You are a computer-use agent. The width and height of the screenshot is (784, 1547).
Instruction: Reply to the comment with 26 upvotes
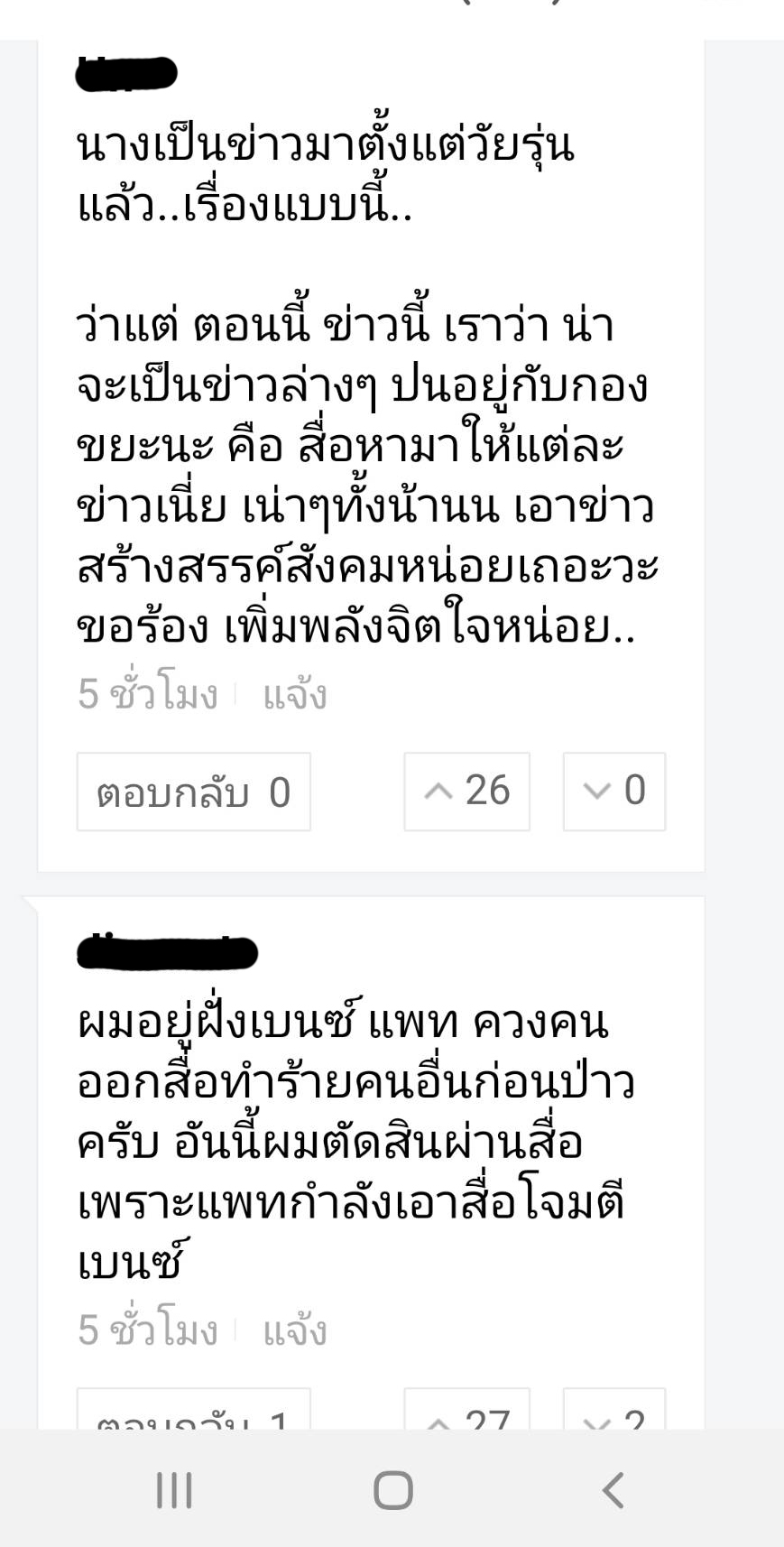click(x=193, y=792)
